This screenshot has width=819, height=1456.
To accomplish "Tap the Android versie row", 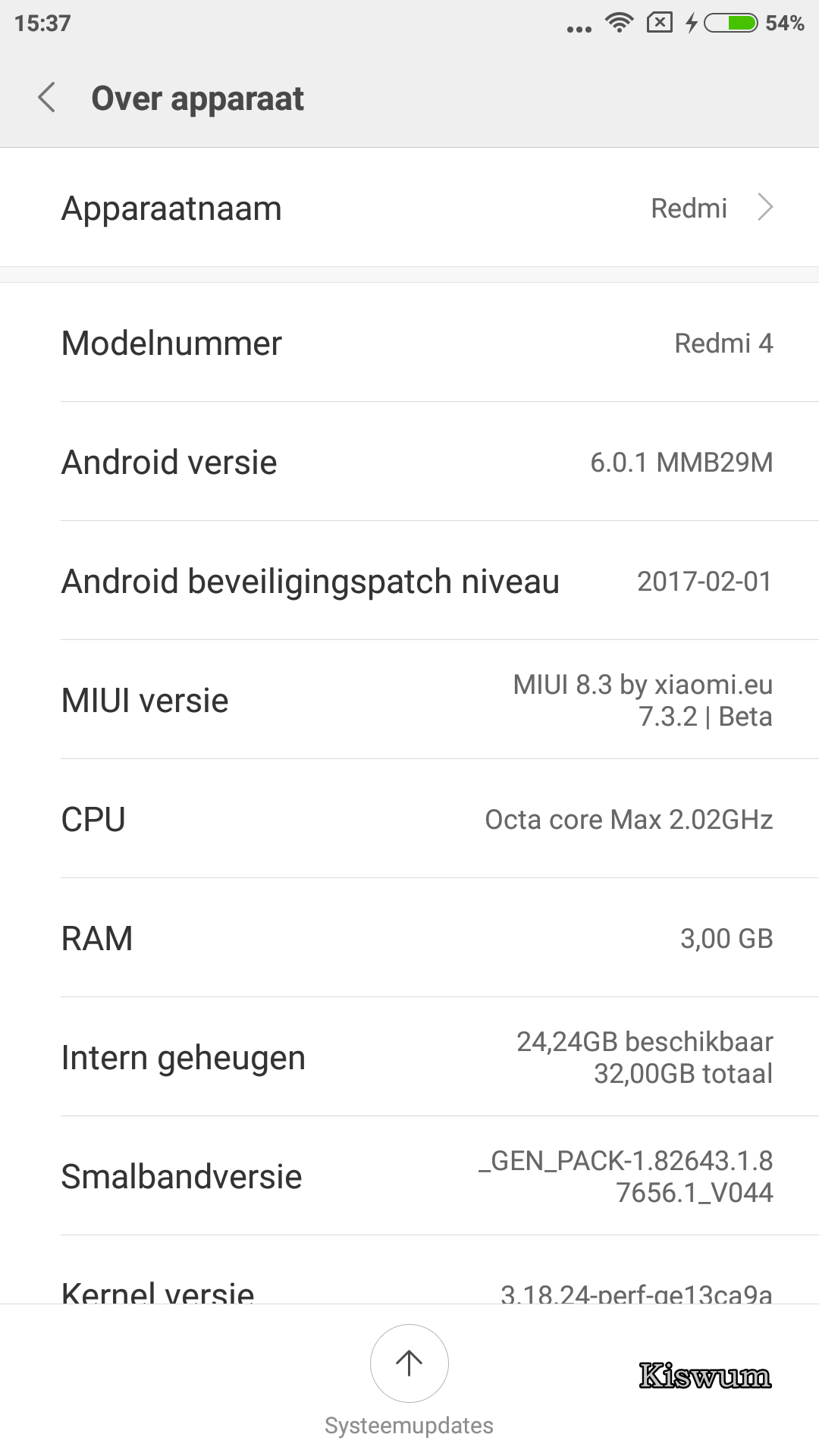I will pyautogui.click(x=409, y=462).
